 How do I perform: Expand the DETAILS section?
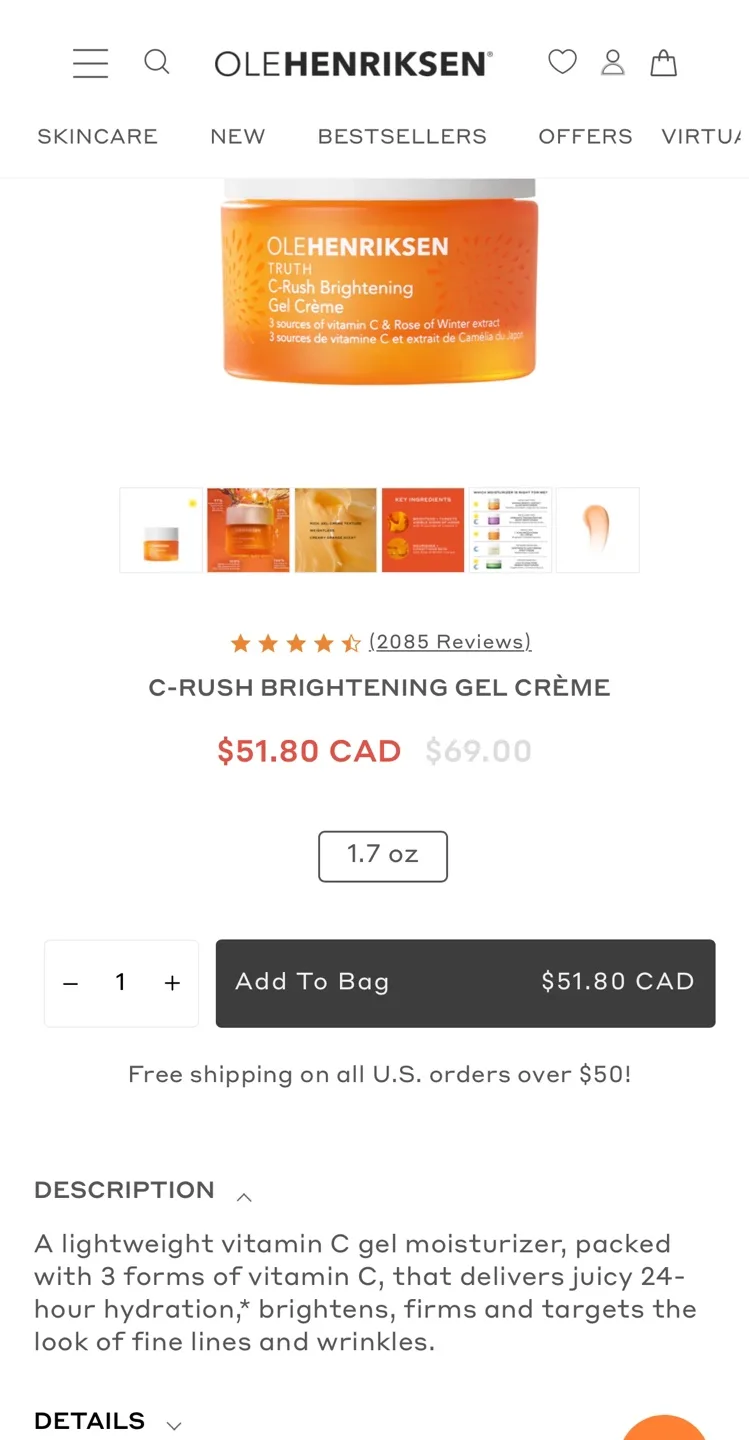pyautogui.click(x=89, y=1420)
